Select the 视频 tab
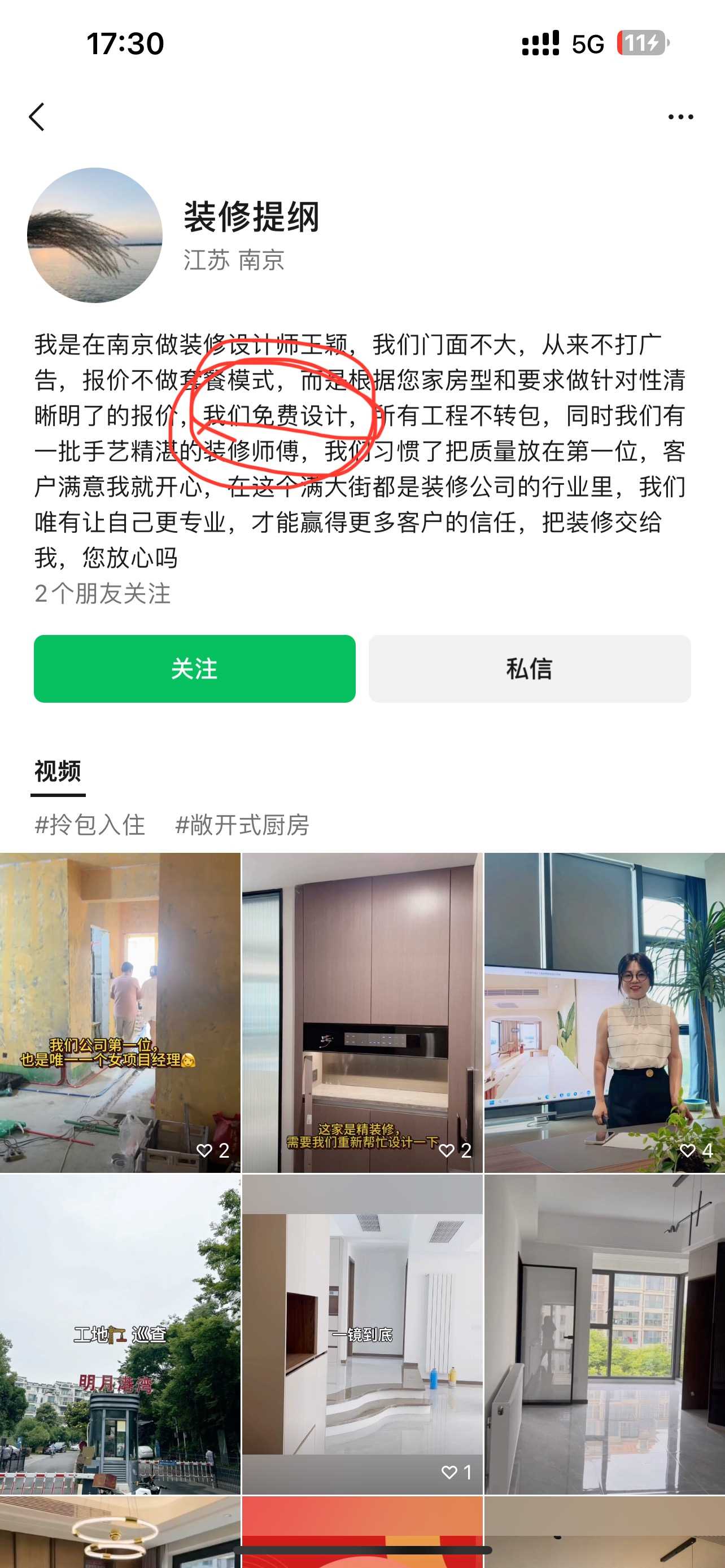 (x=58, y=770)
